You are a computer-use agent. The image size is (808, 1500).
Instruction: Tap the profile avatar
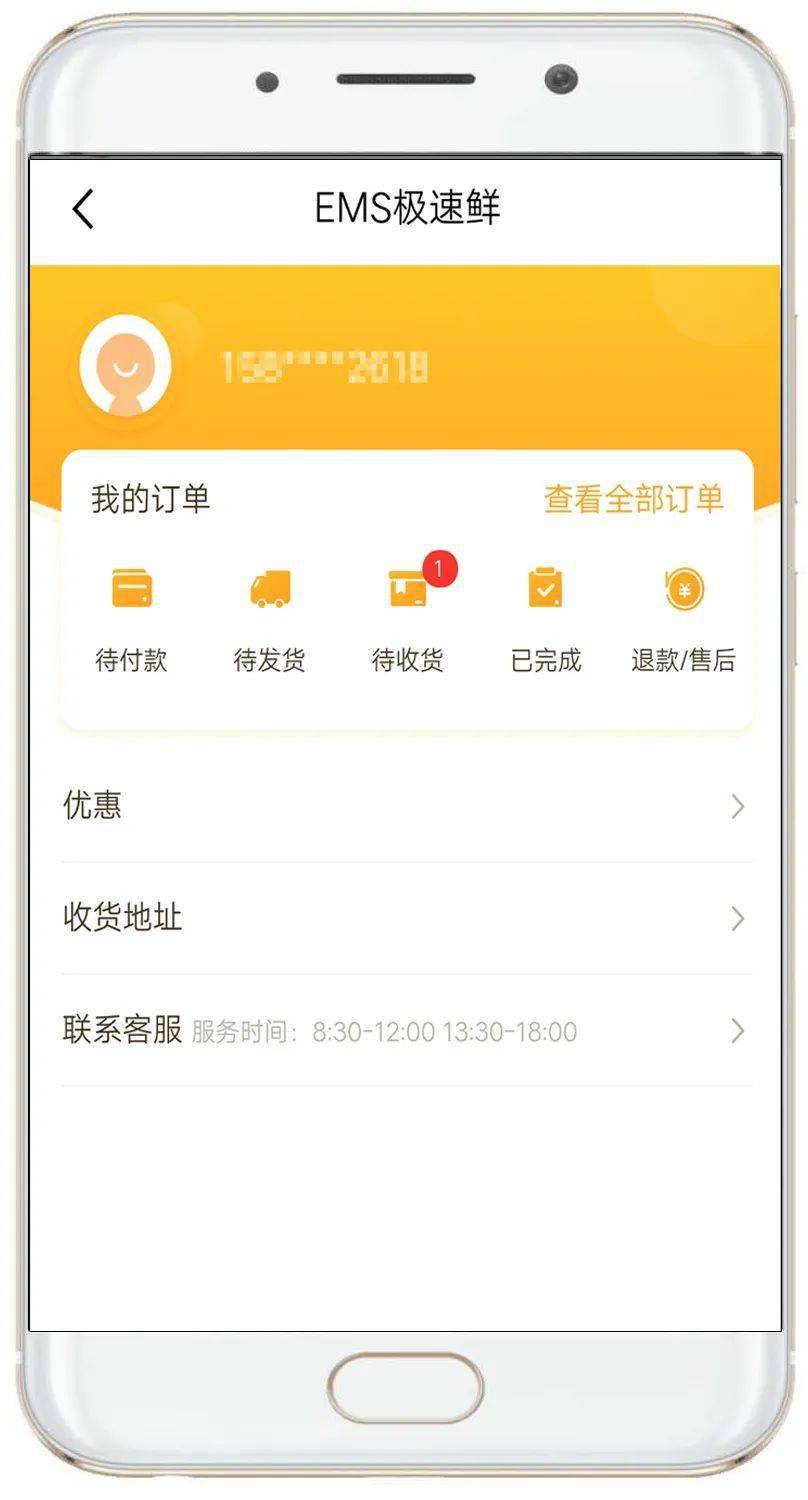(x=125, y=365)
